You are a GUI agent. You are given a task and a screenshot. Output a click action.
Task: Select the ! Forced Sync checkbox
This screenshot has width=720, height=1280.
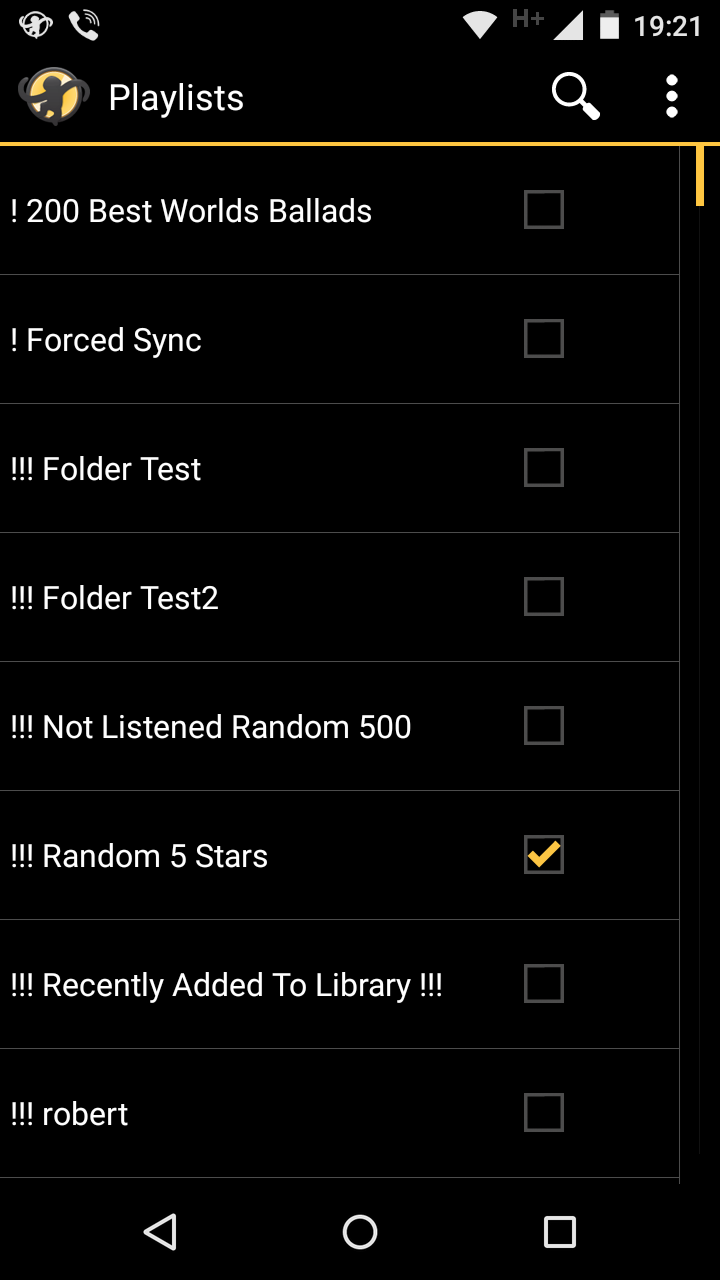click(x=544, y=339)
